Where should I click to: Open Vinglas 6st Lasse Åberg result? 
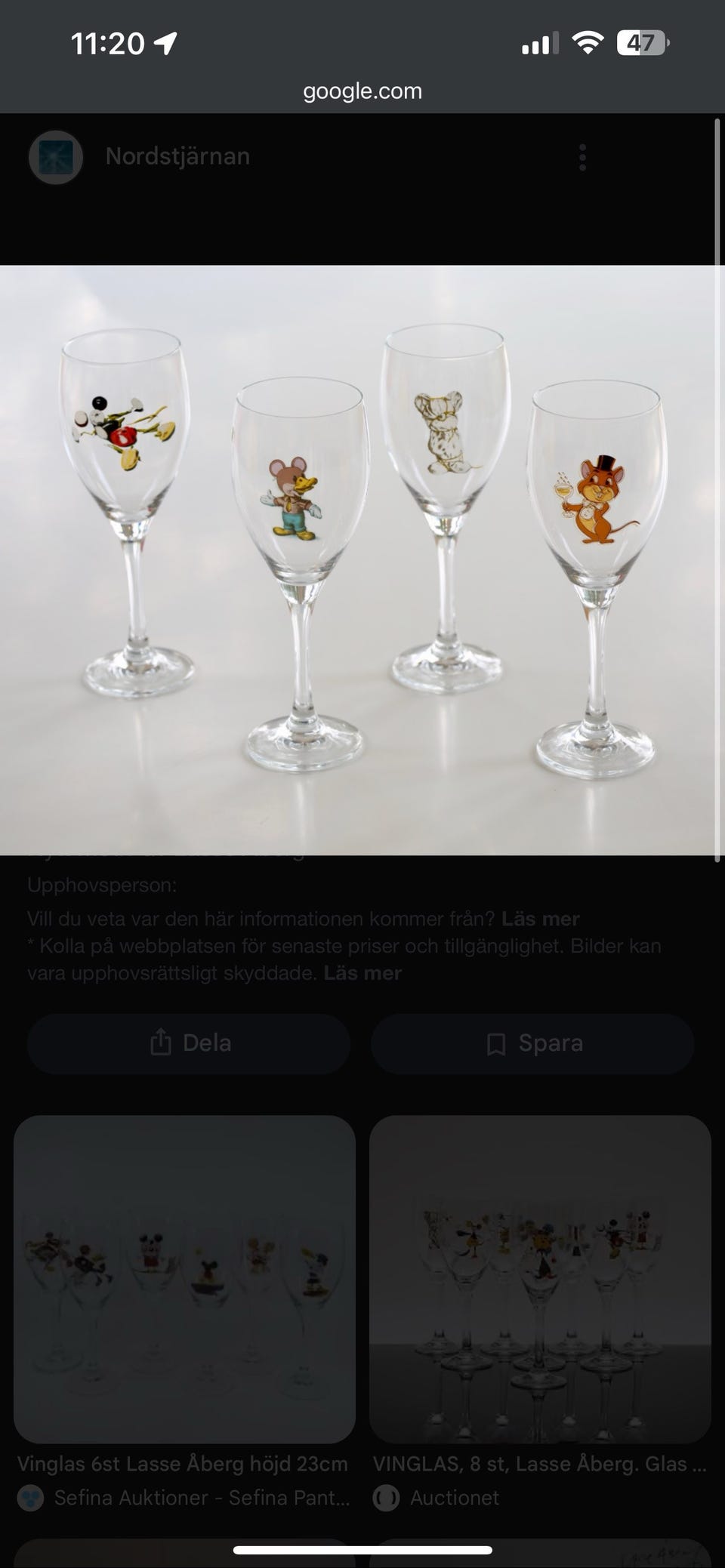tap(184, 1314)
